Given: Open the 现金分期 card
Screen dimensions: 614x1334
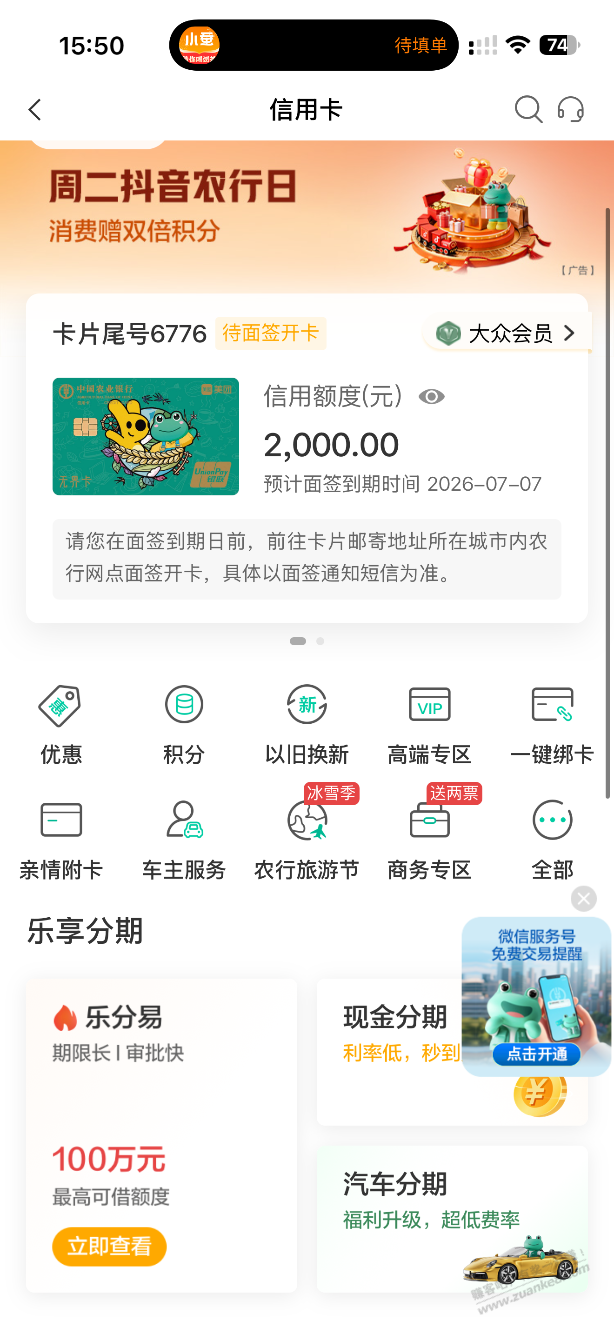Looking at the screenshot, I should (395, 1040).
